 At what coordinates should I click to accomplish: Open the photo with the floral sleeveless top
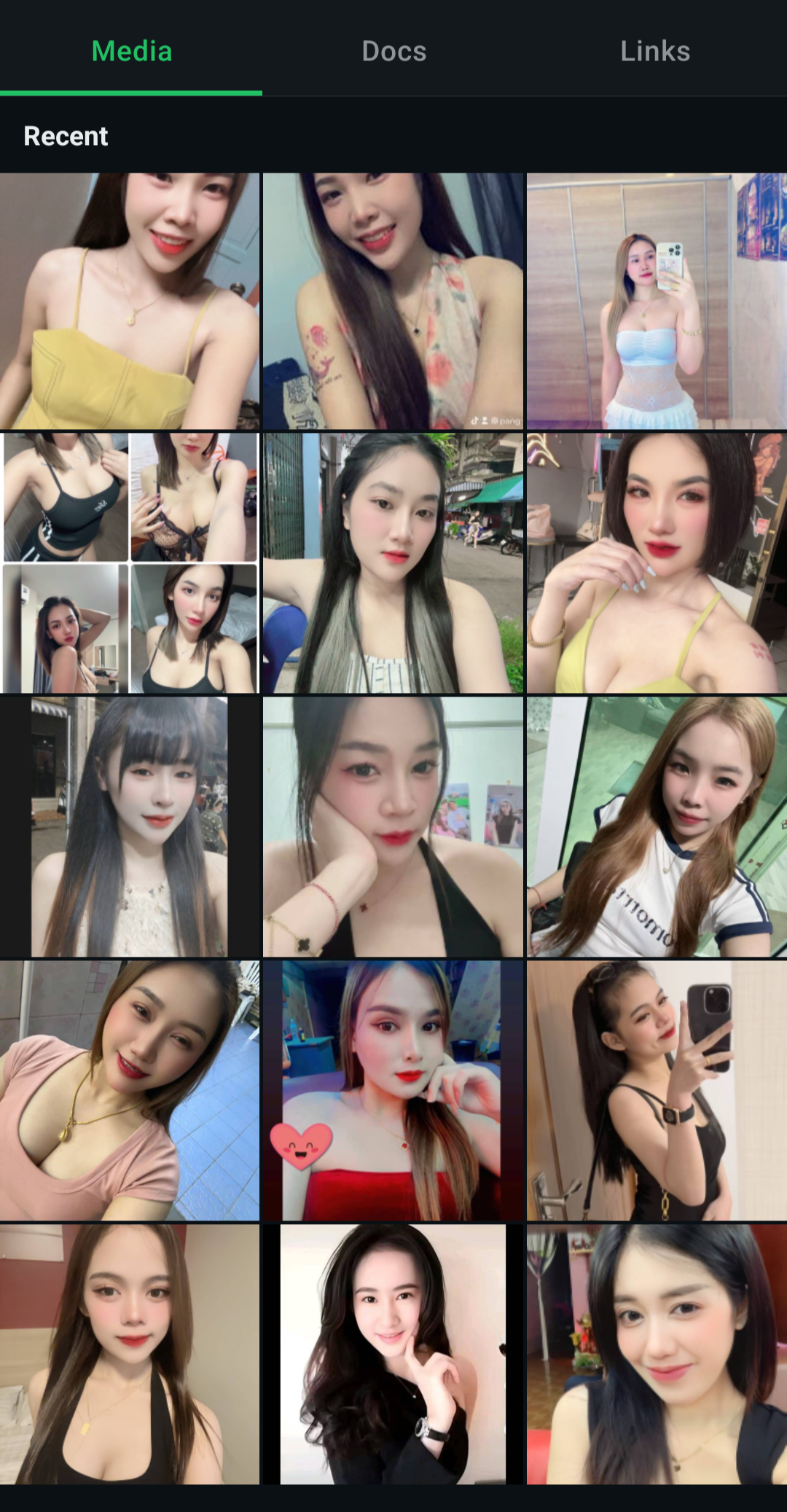click(x=393, y=301)
